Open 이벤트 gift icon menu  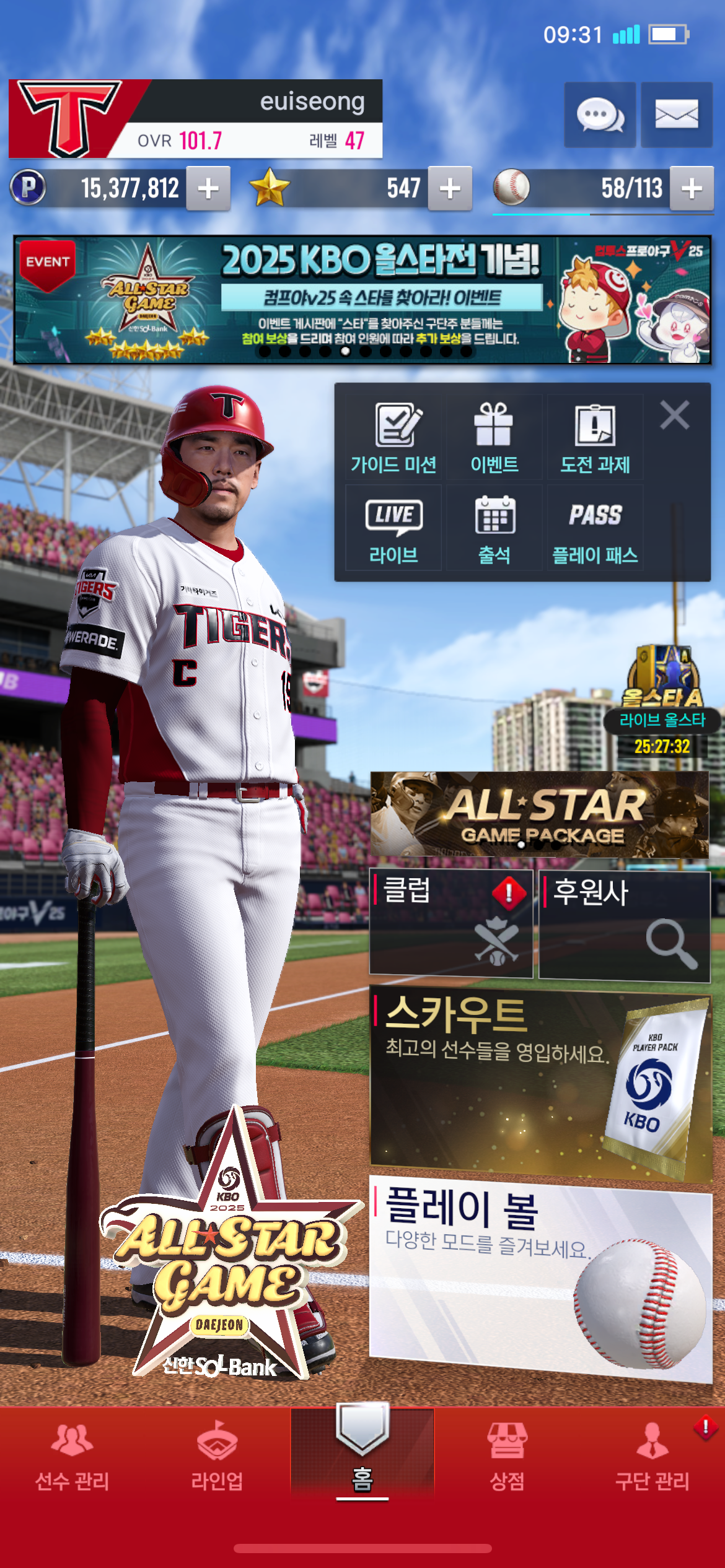point(494,438)
